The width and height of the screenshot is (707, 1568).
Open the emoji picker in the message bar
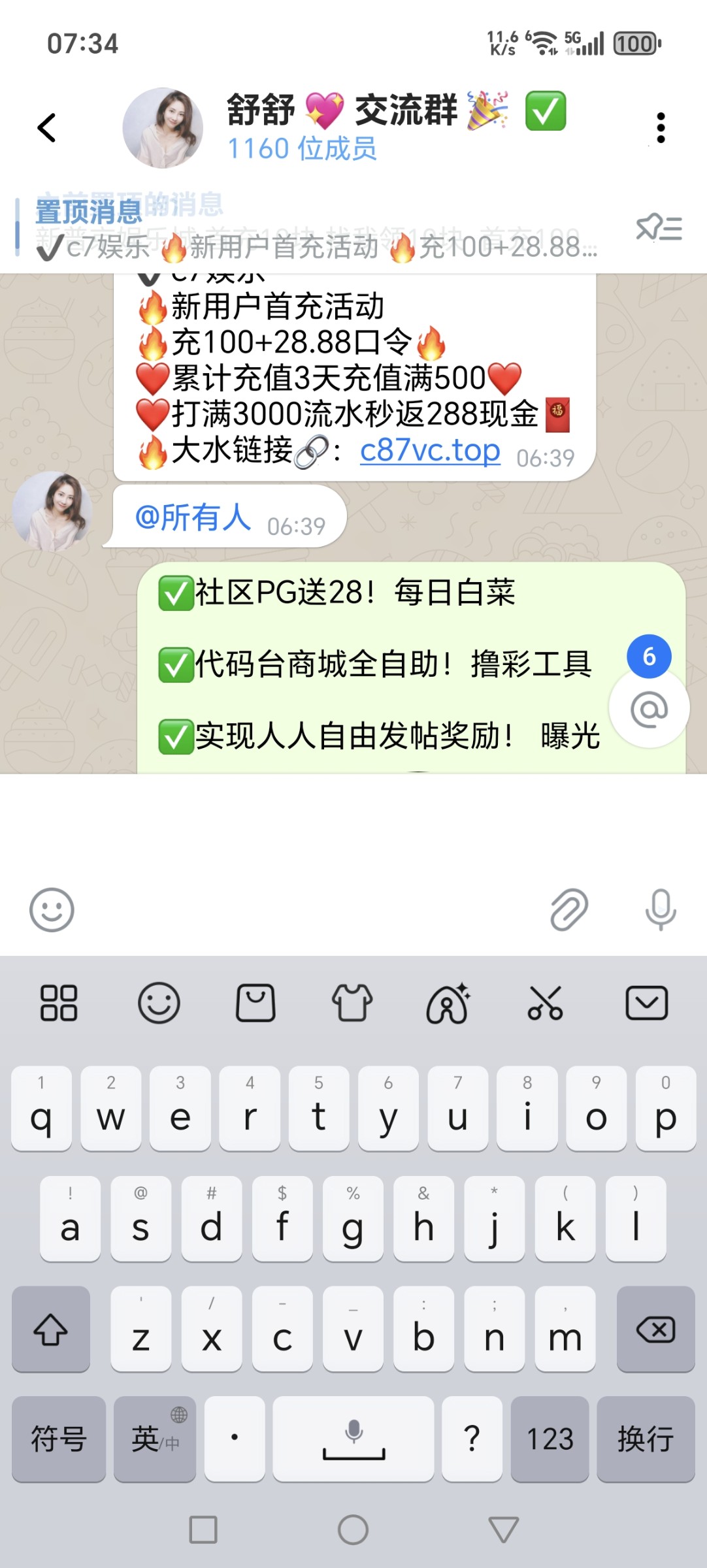tap(52, 909)
